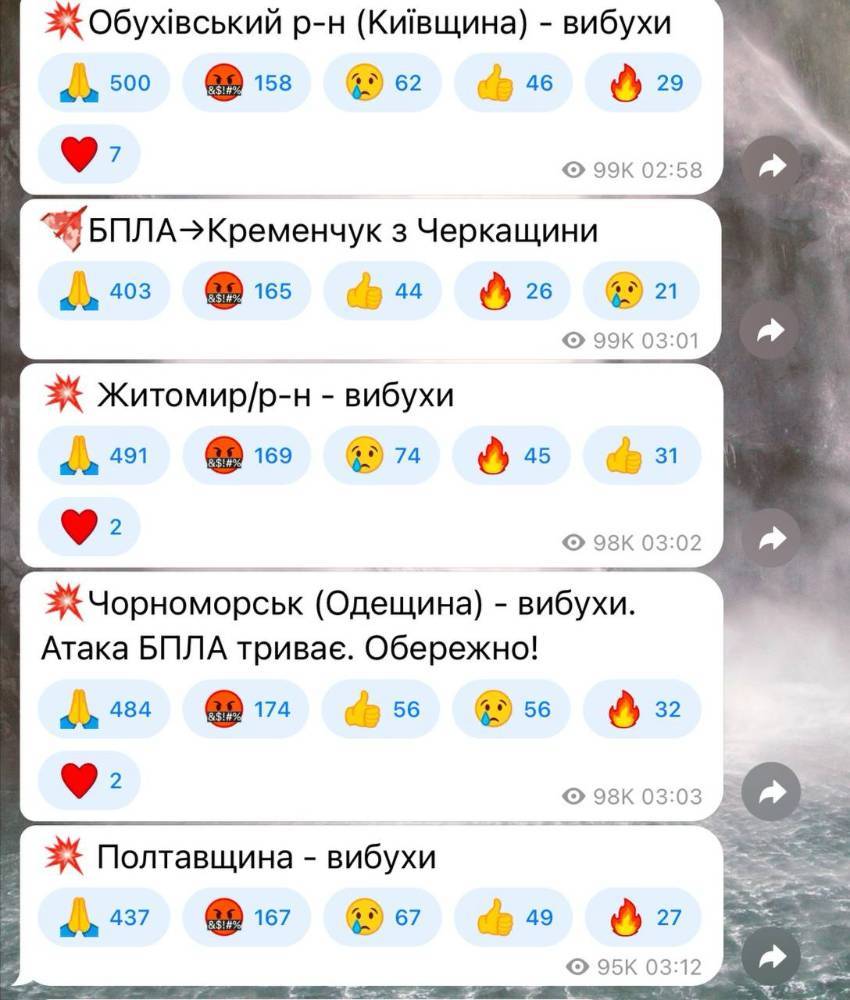Image resolution: width=850 pixels, height=1000 pixels.
Task: Tap fire reaction with 45 count
Action: [x=511, y=456]
